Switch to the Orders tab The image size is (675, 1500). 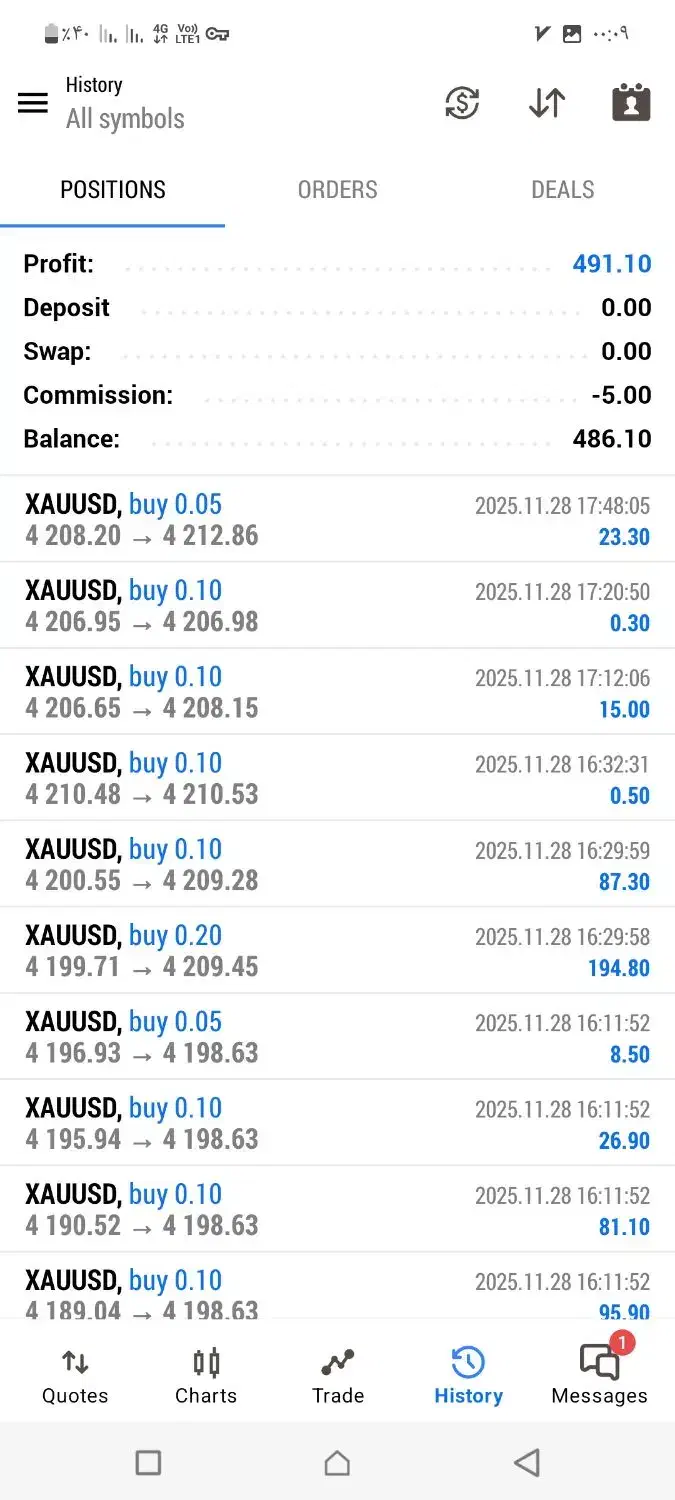[337, 190]
